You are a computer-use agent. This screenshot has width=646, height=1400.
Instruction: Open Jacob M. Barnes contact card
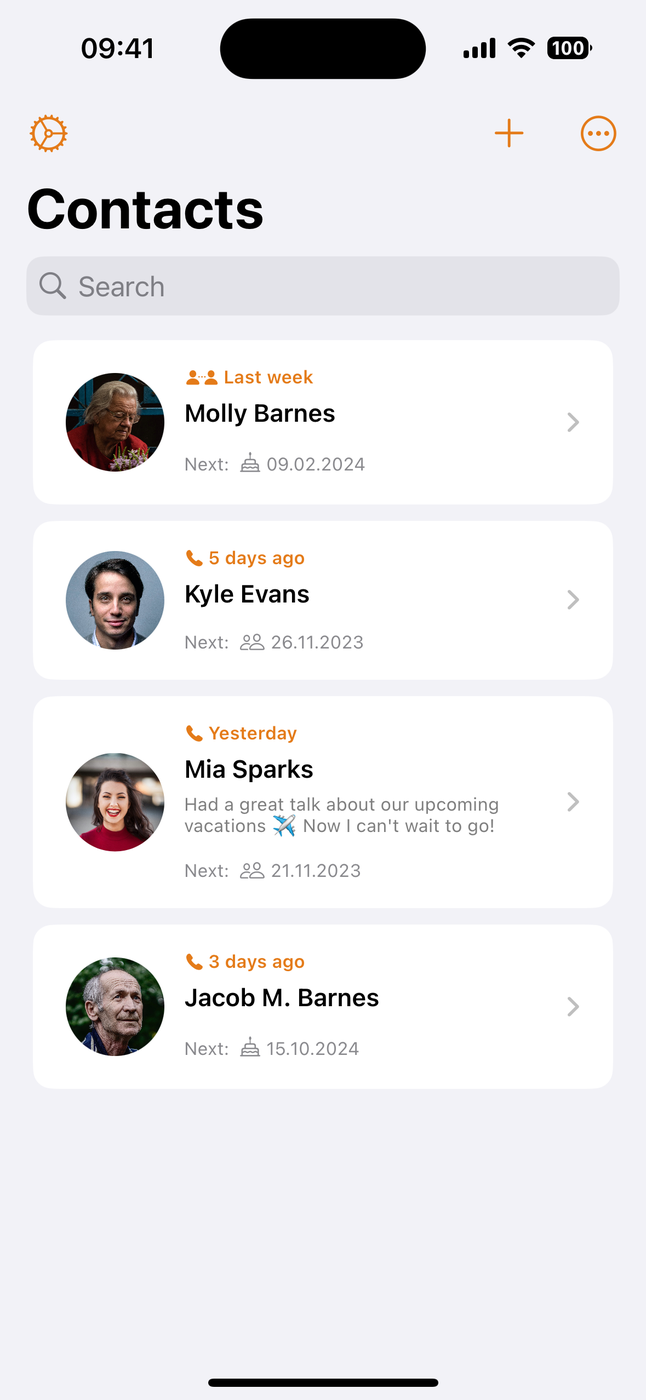tap(322, 1006)
